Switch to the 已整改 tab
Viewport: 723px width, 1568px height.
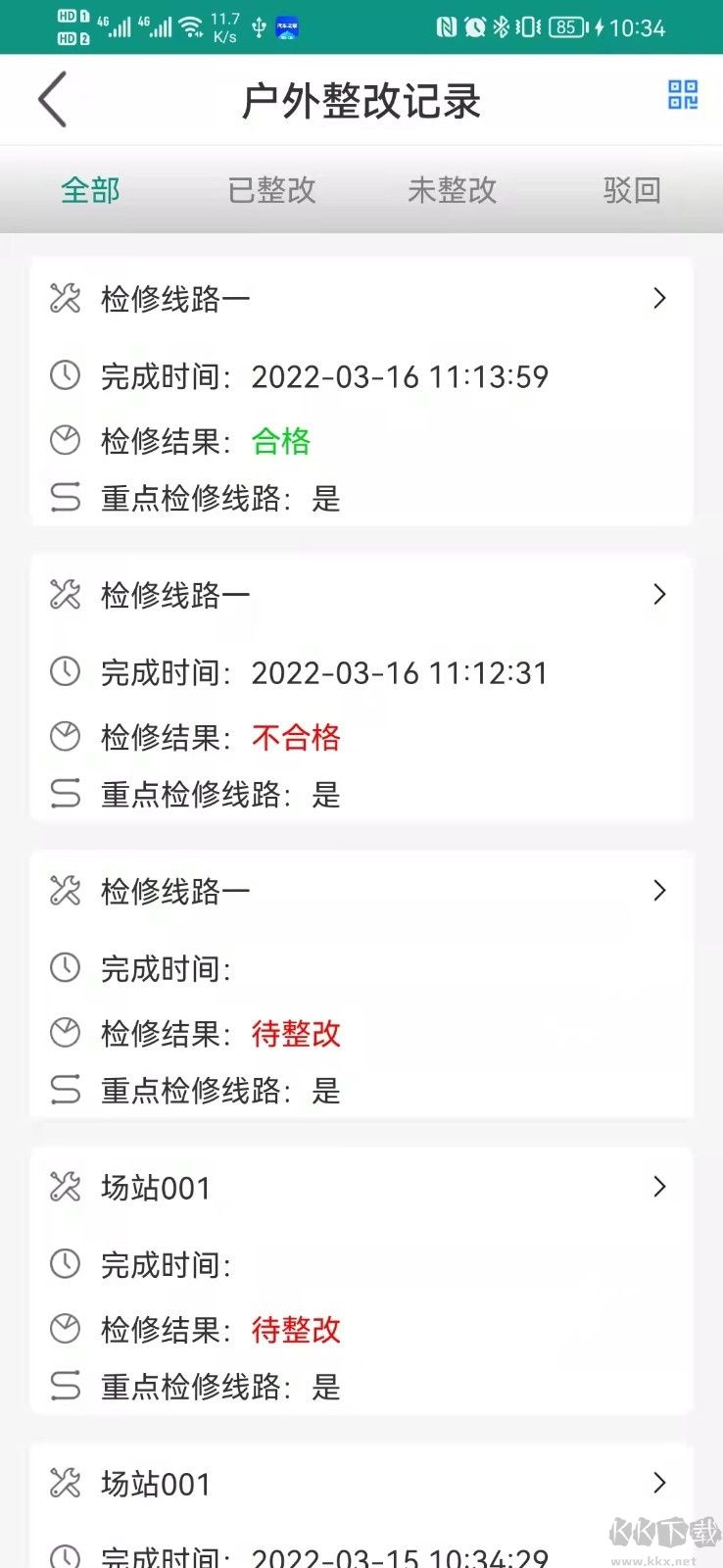[271, 190]
